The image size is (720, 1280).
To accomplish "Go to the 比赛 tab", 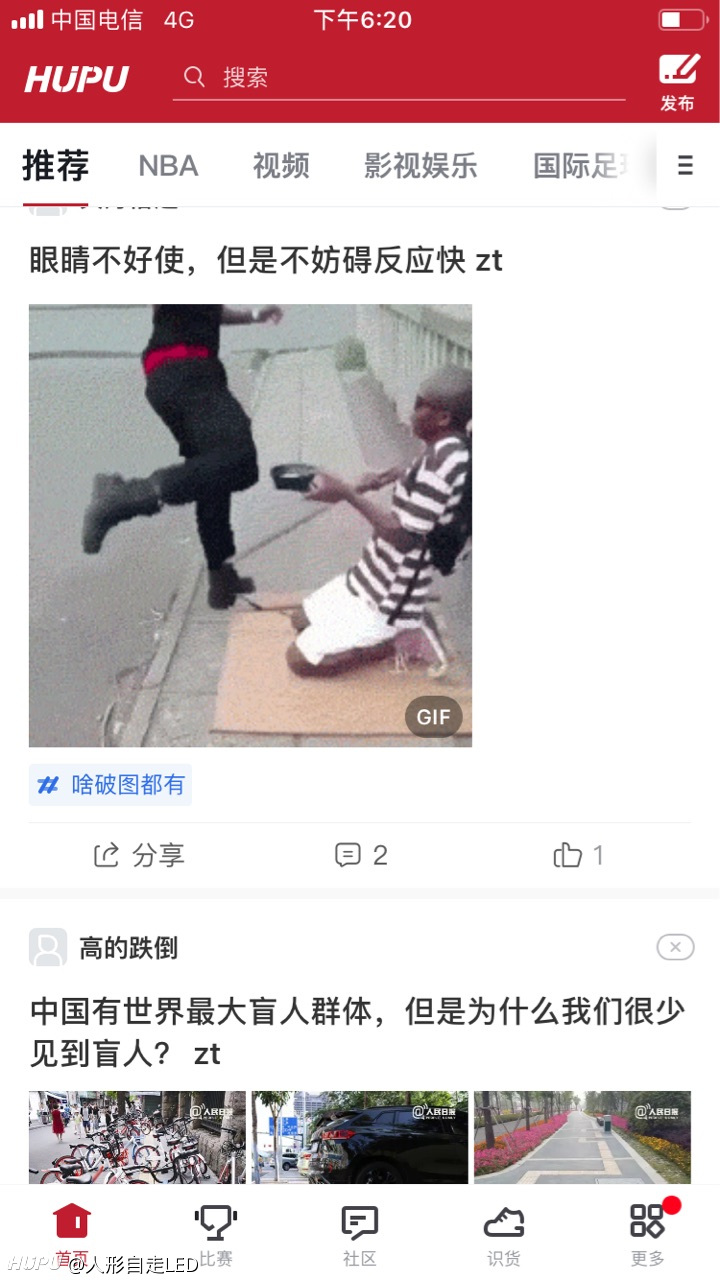I will [216, 1236].
